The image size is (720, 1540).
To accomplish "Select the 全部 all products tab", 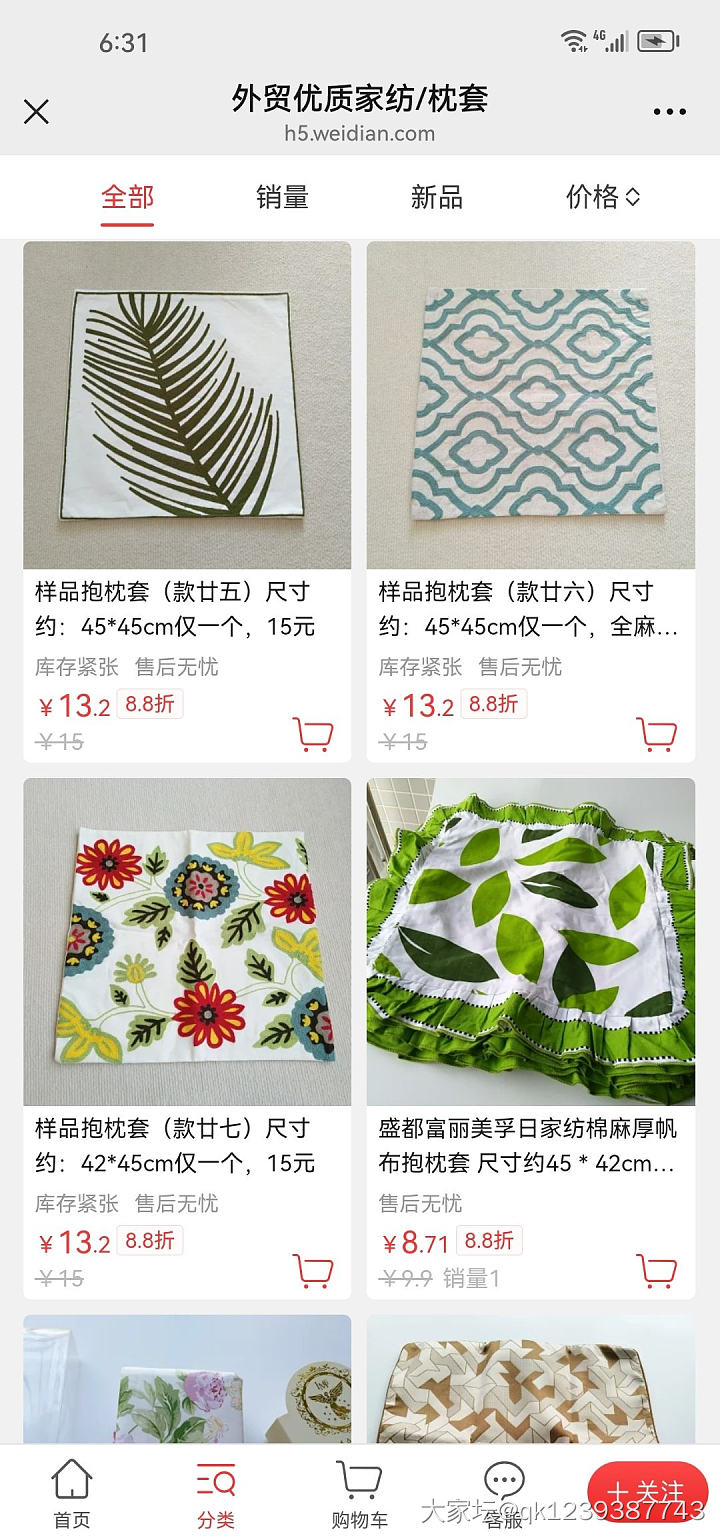I will [x=126, y=197].
